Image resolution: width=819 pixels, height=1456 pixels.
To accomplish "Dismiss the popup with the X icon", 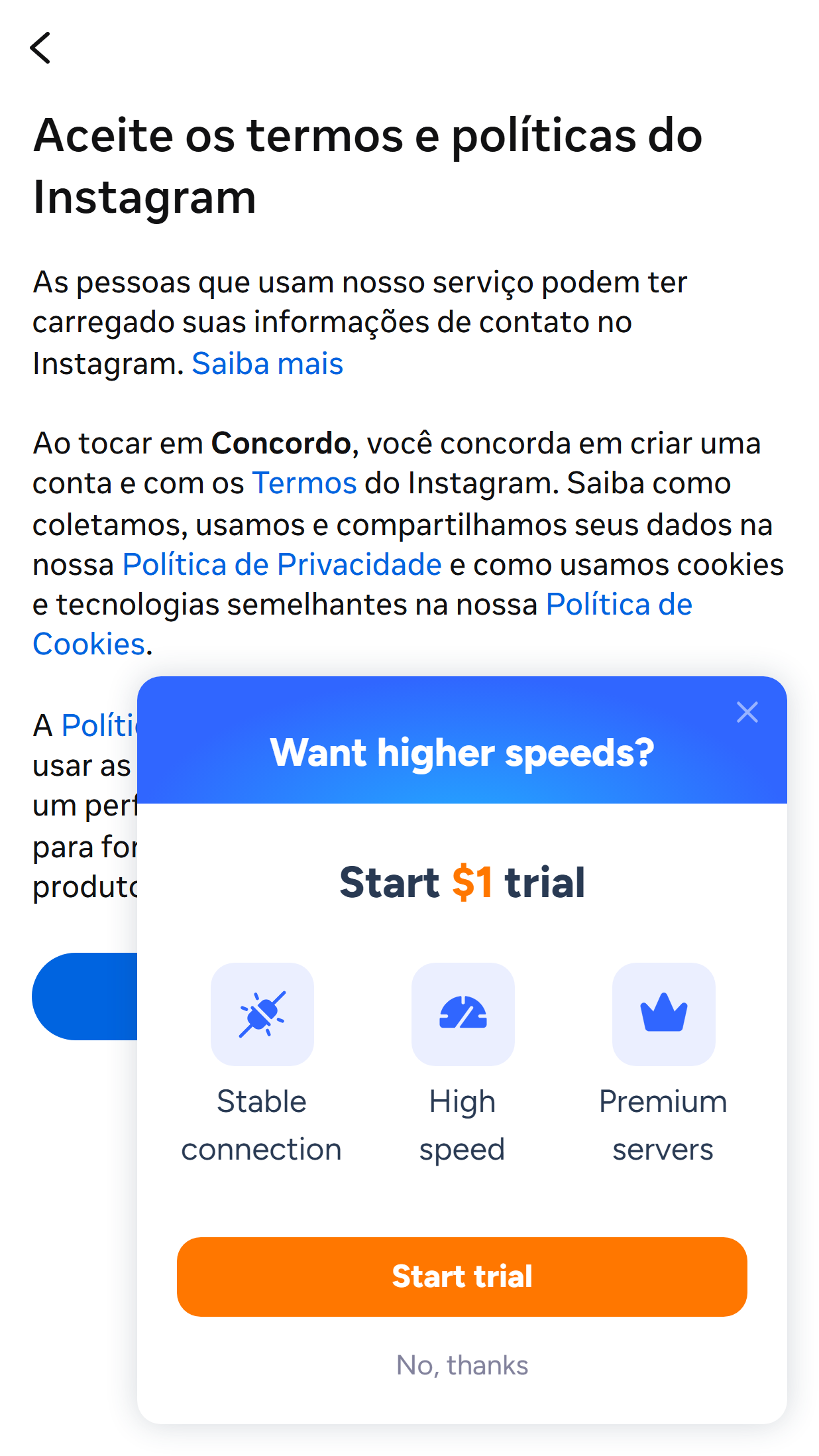I will pyautogui.click(x=747, y=711).
